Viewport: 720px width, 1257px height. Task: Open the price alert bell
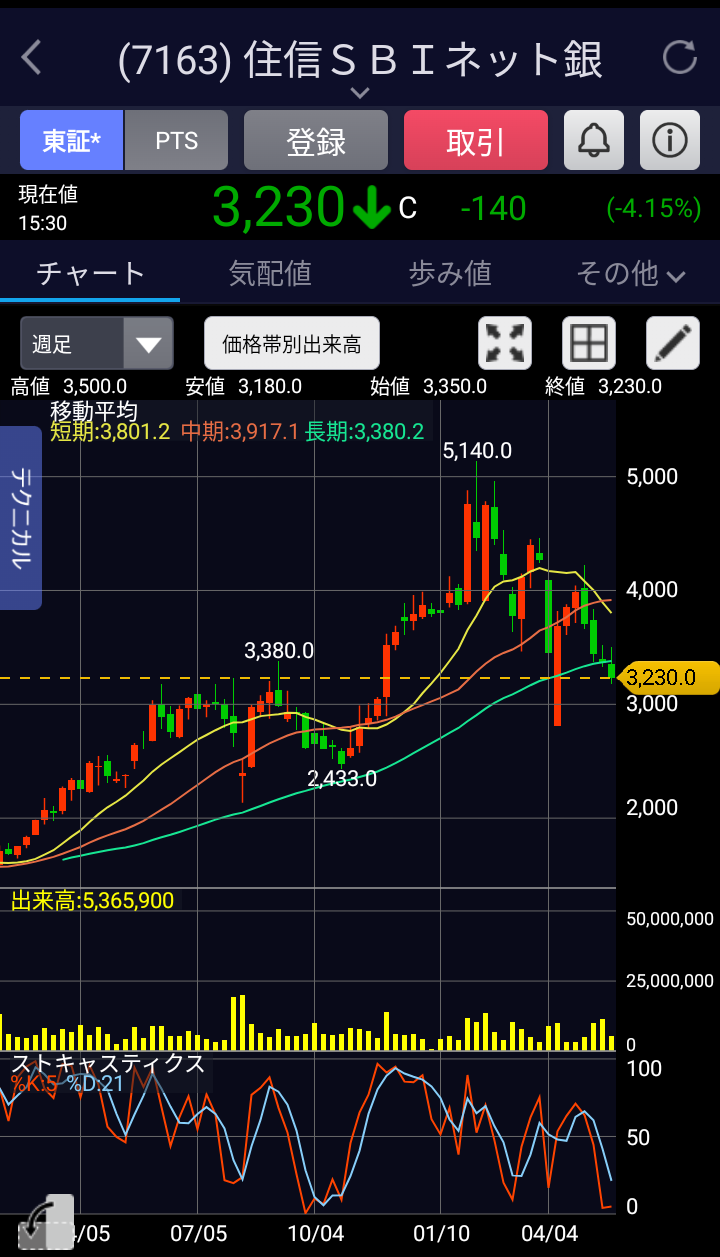tap(594, 140)
